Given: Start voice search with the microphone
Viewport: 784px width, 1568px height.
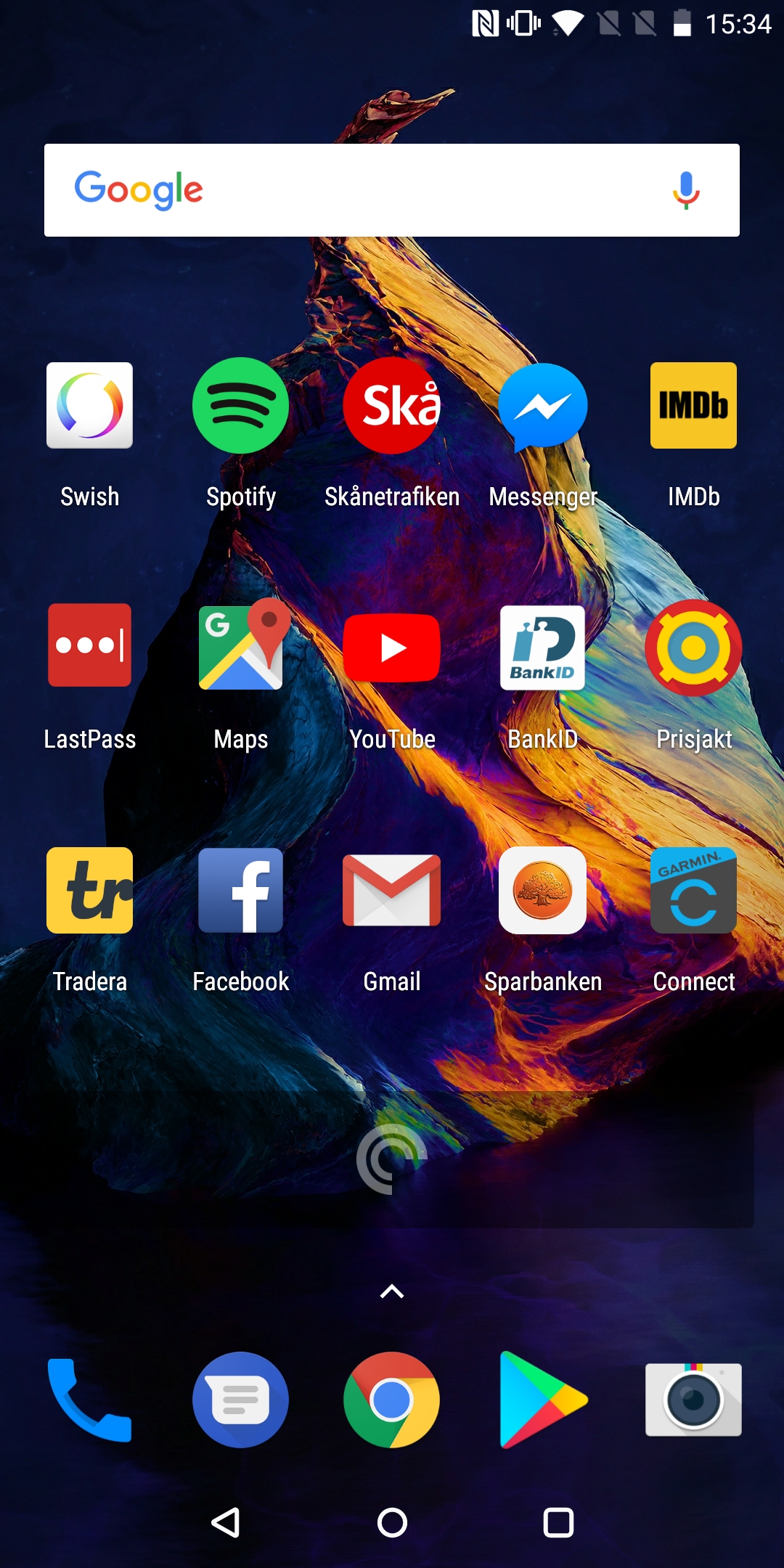Looking at the screenshot, I should [685, 190].
